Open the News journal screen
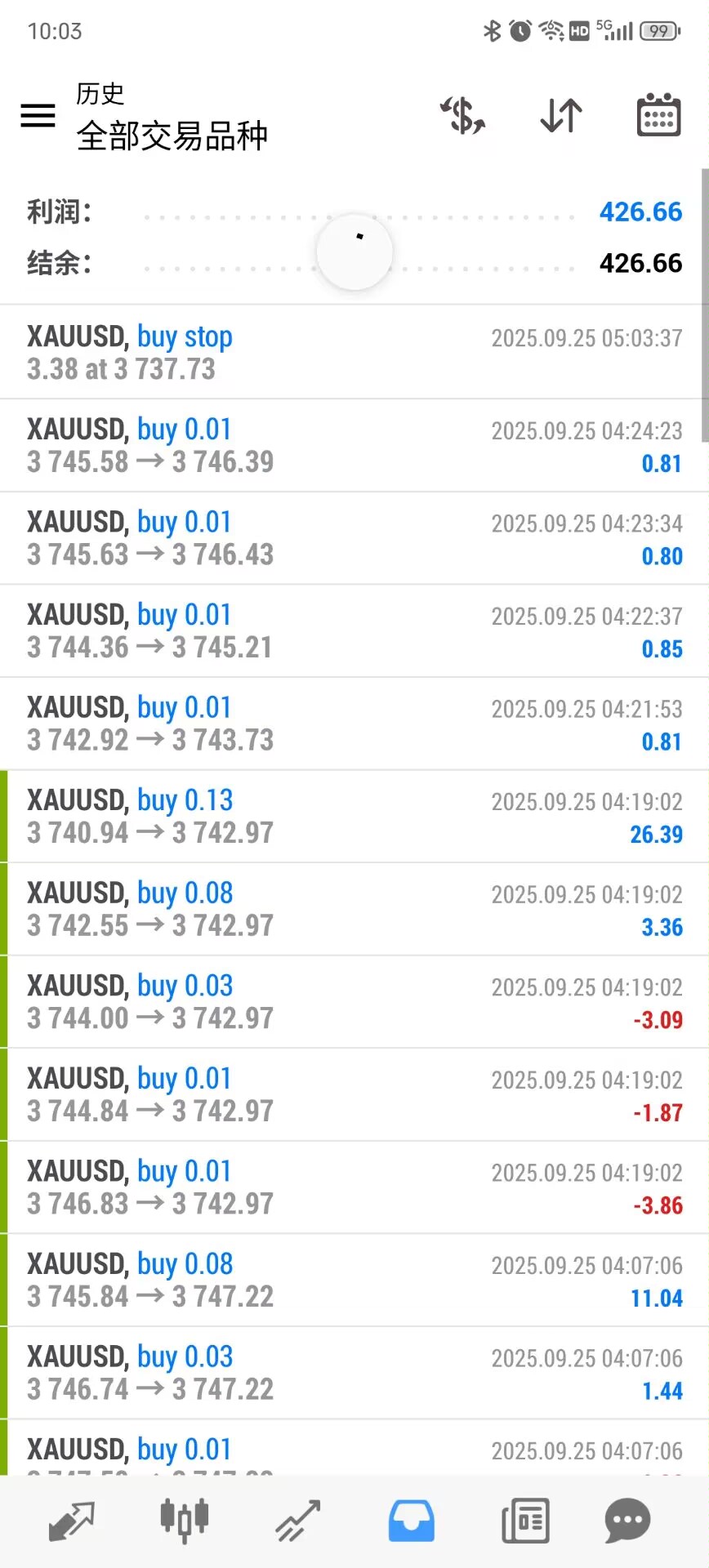 524,1520
